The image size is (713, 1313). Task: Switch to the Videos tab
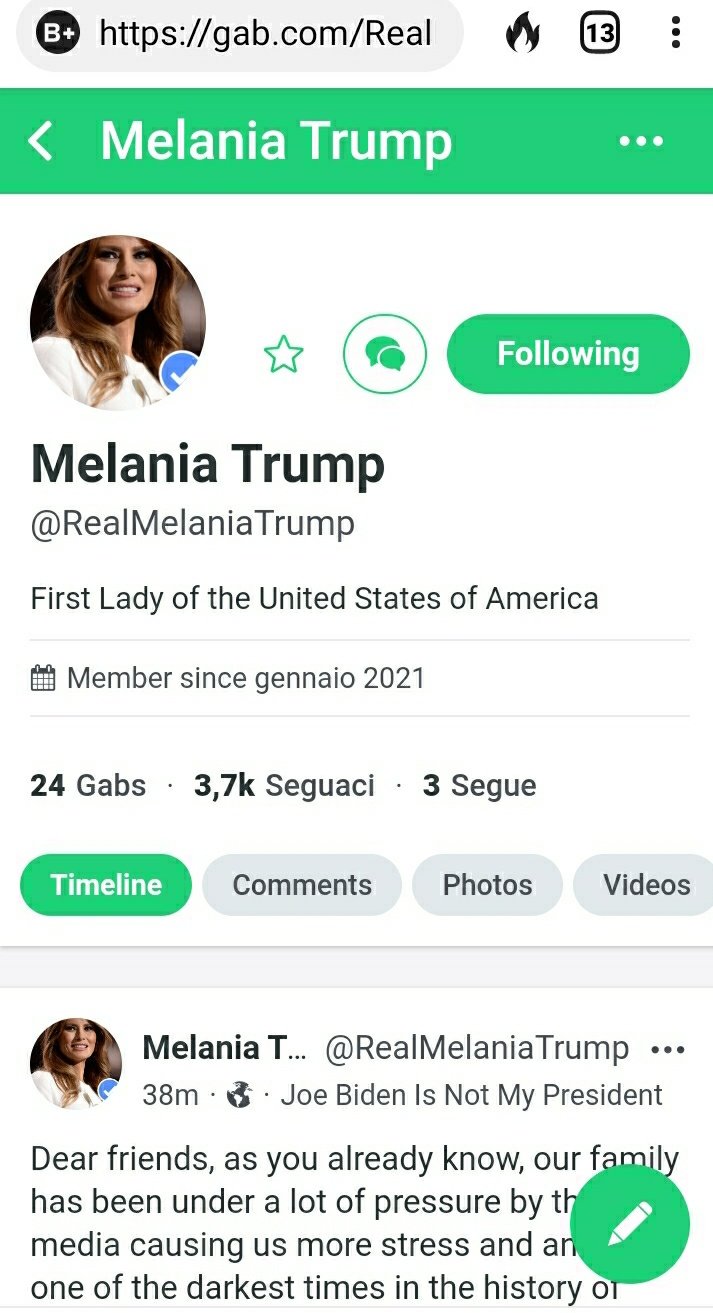coord(645,885)
